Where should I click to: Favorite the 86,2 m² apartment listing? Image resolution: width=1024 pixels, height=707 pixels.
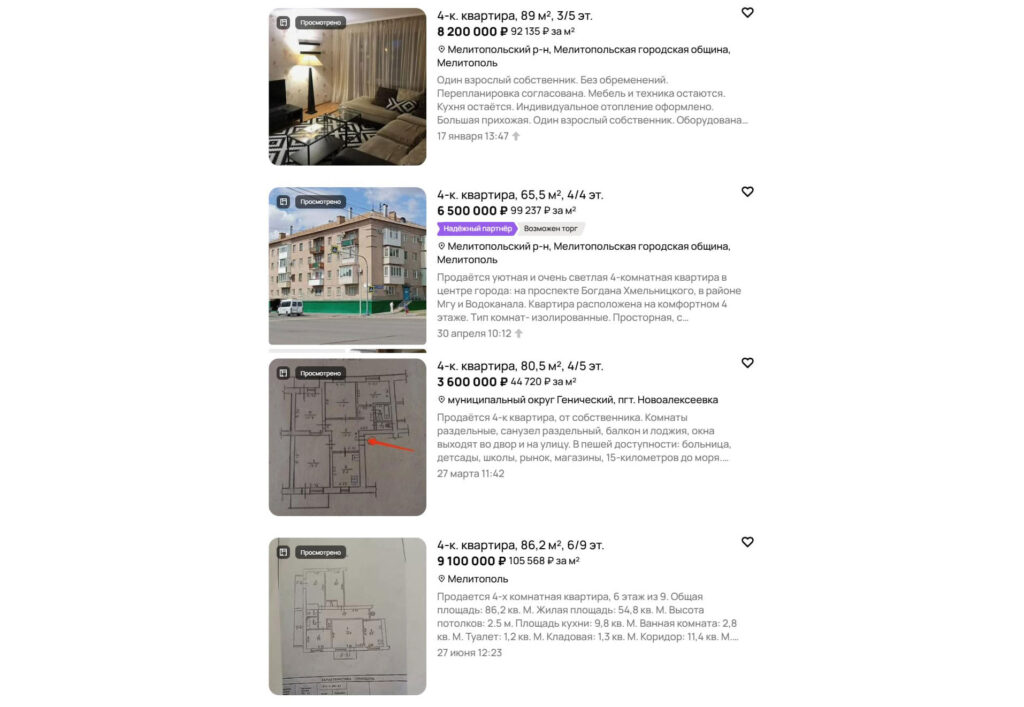[x=747, y=542]
